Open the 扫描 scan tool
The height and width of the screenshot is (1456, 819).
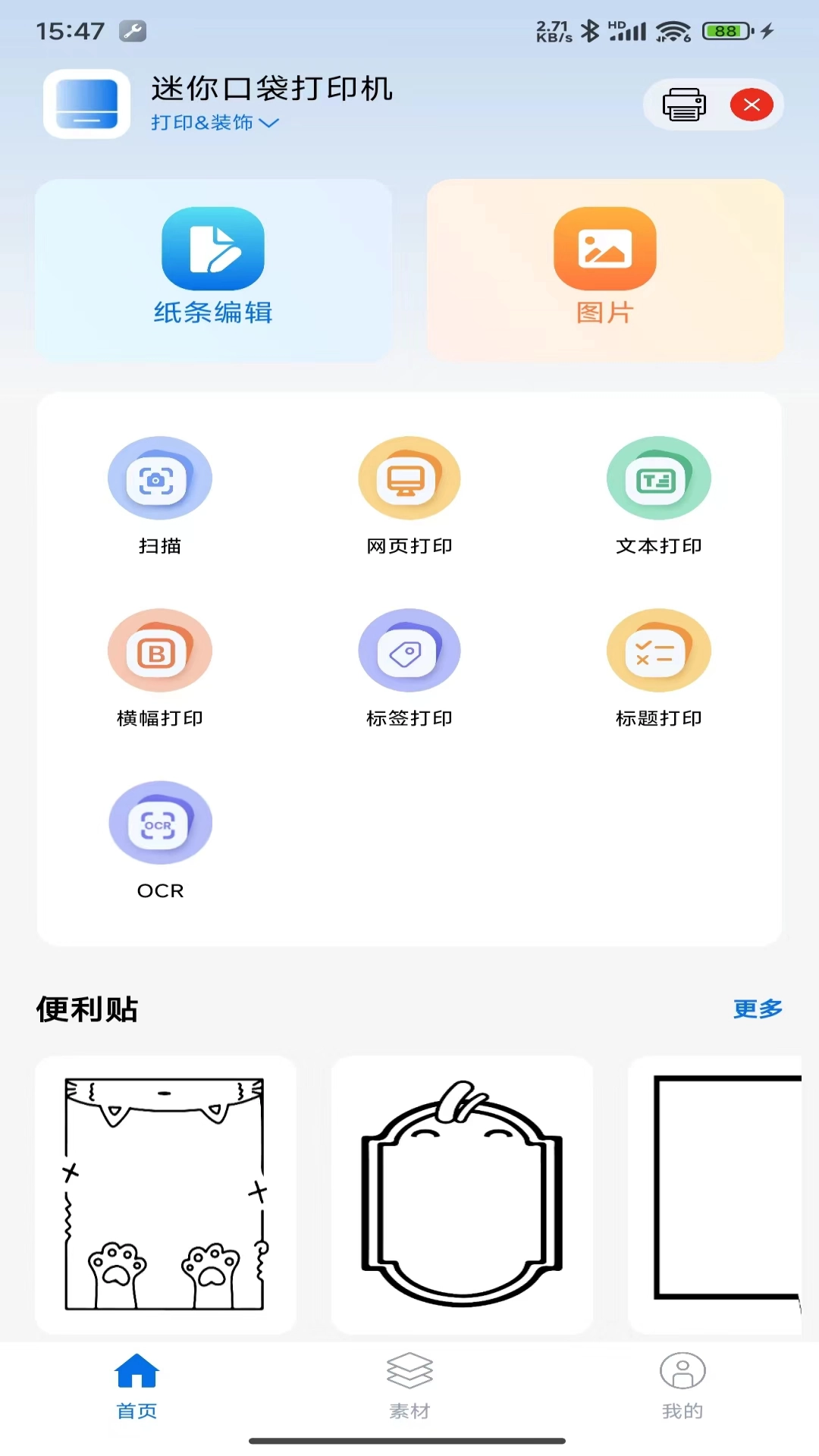pyautogui.click(x=160, y=494)
